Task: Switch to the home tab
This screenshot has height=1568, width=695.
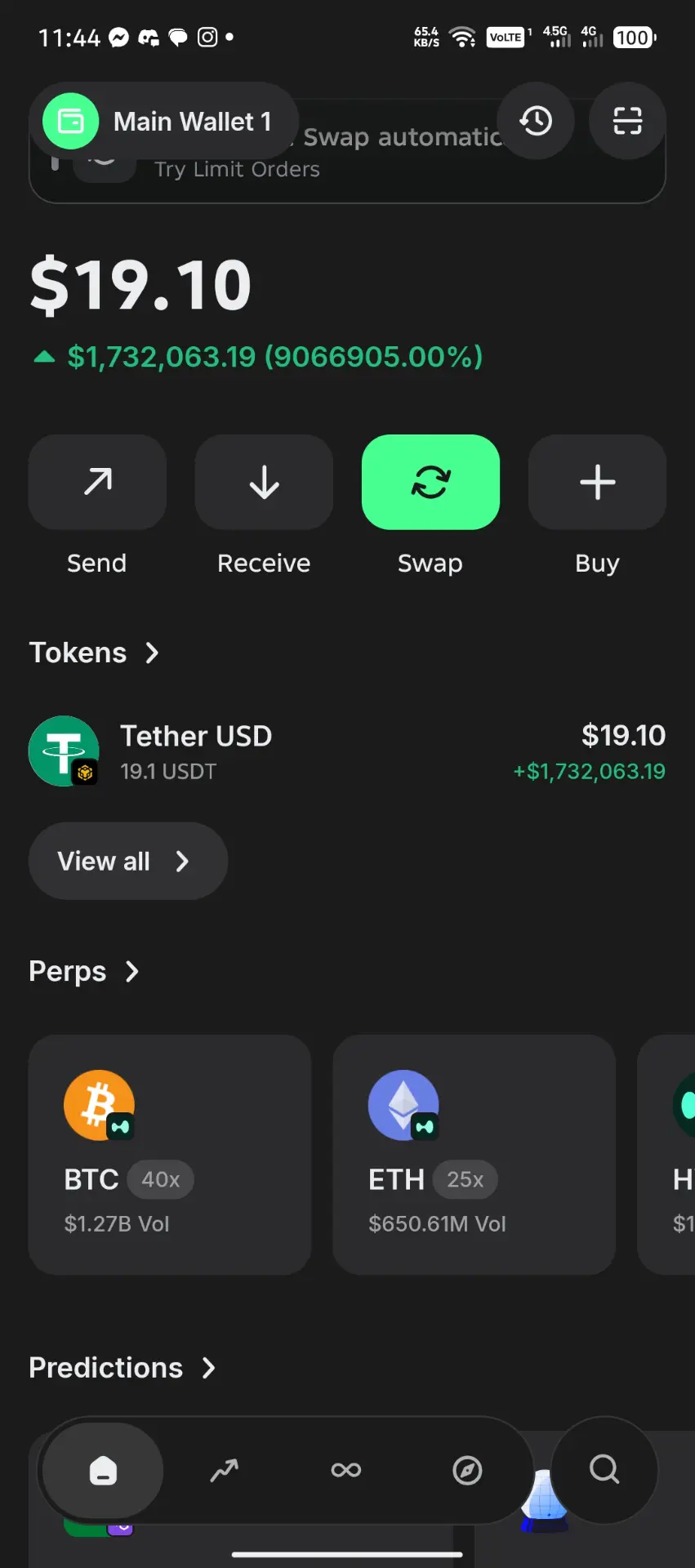Action: click(103, 1471)
